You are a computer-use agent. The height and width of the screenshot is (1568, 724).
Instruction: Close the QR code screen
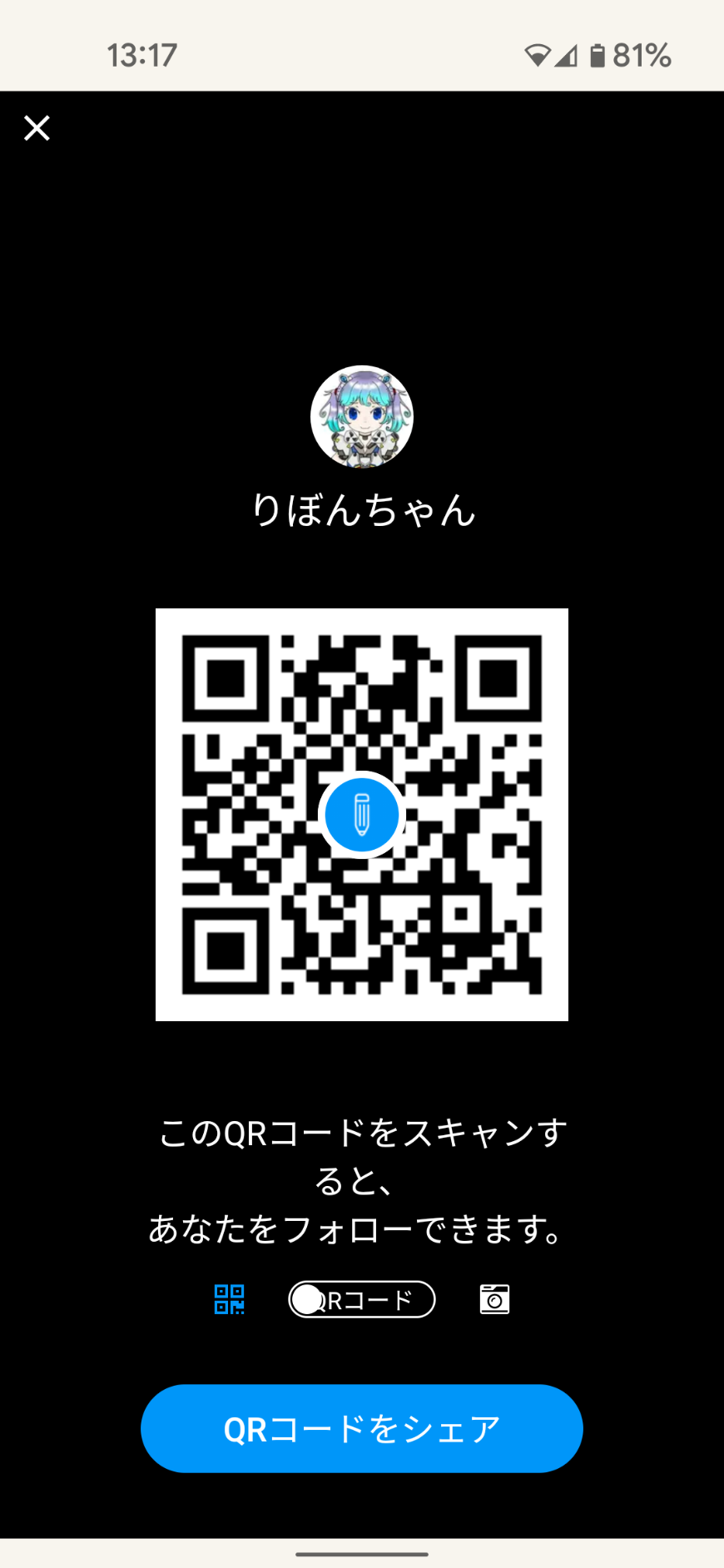coord(37,128)
